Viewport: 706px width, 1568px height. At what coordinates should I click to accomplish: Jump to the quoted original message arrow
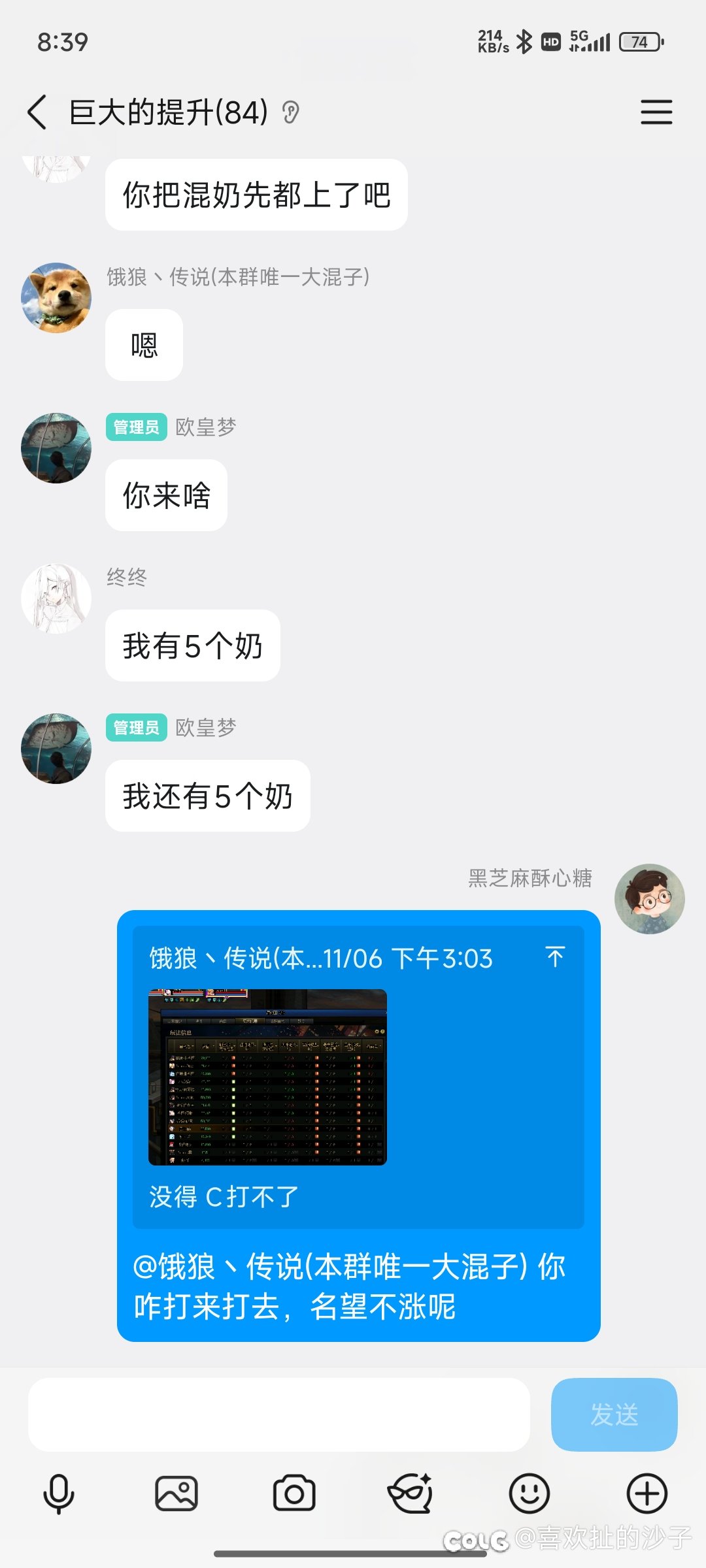click(555, 957)
